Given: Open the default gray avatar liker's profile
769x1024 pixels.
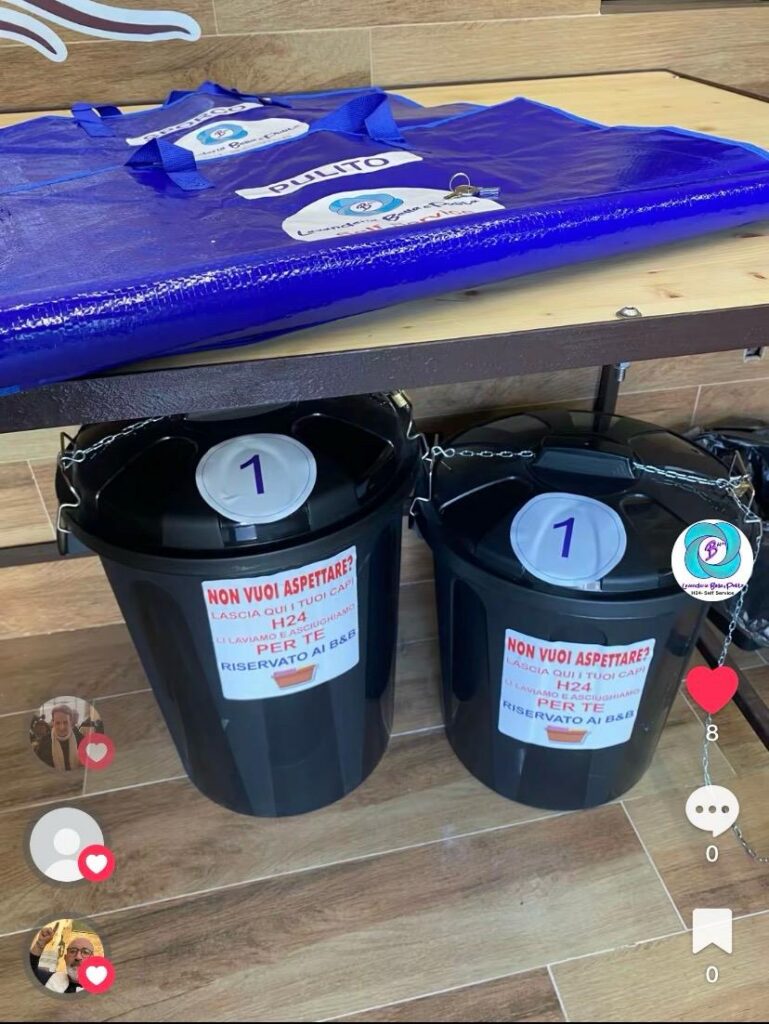Looking at the screenshot, I should (x=66, y=845).
